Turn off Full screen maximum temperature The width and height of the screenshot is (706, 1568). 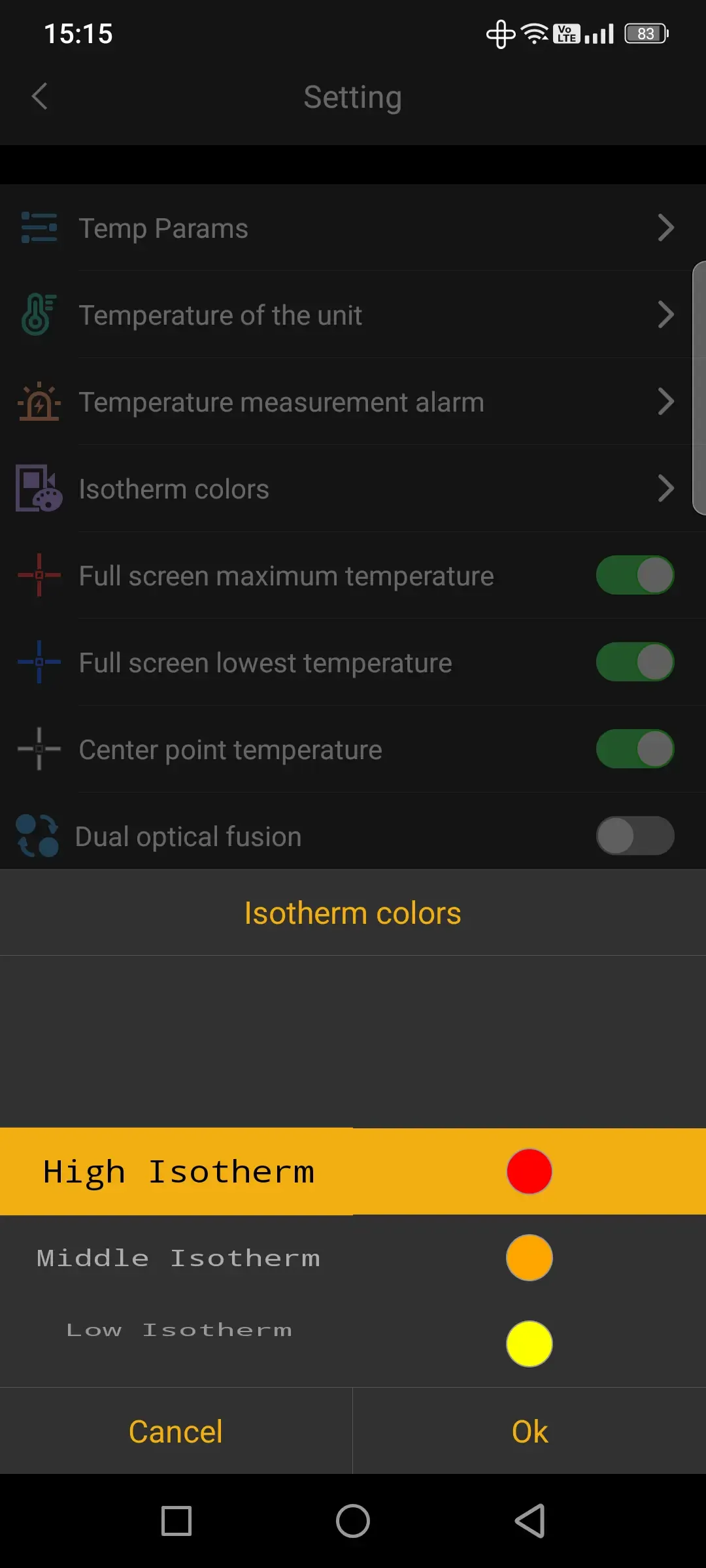point(635,576)
